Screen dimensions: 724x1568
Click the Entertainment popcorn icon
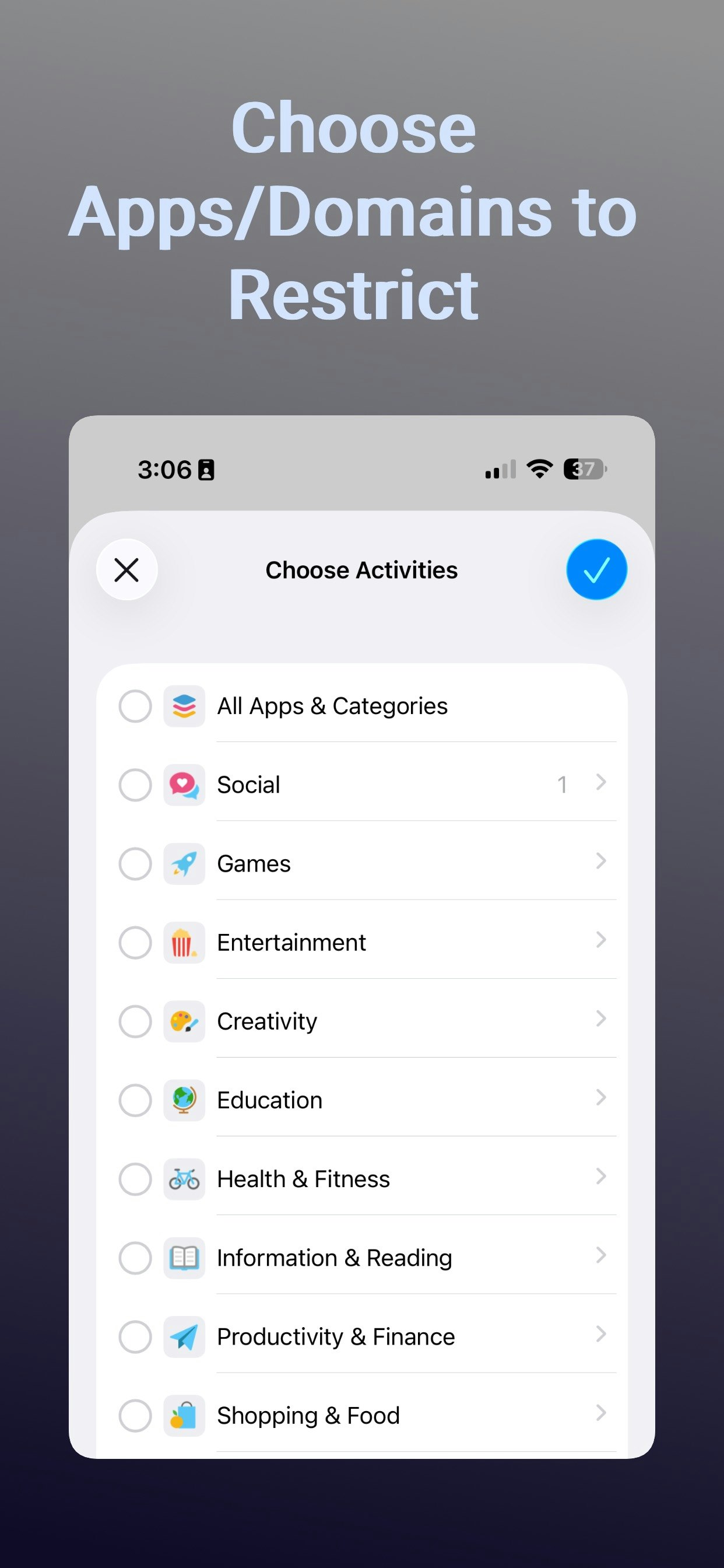(183, 942)
